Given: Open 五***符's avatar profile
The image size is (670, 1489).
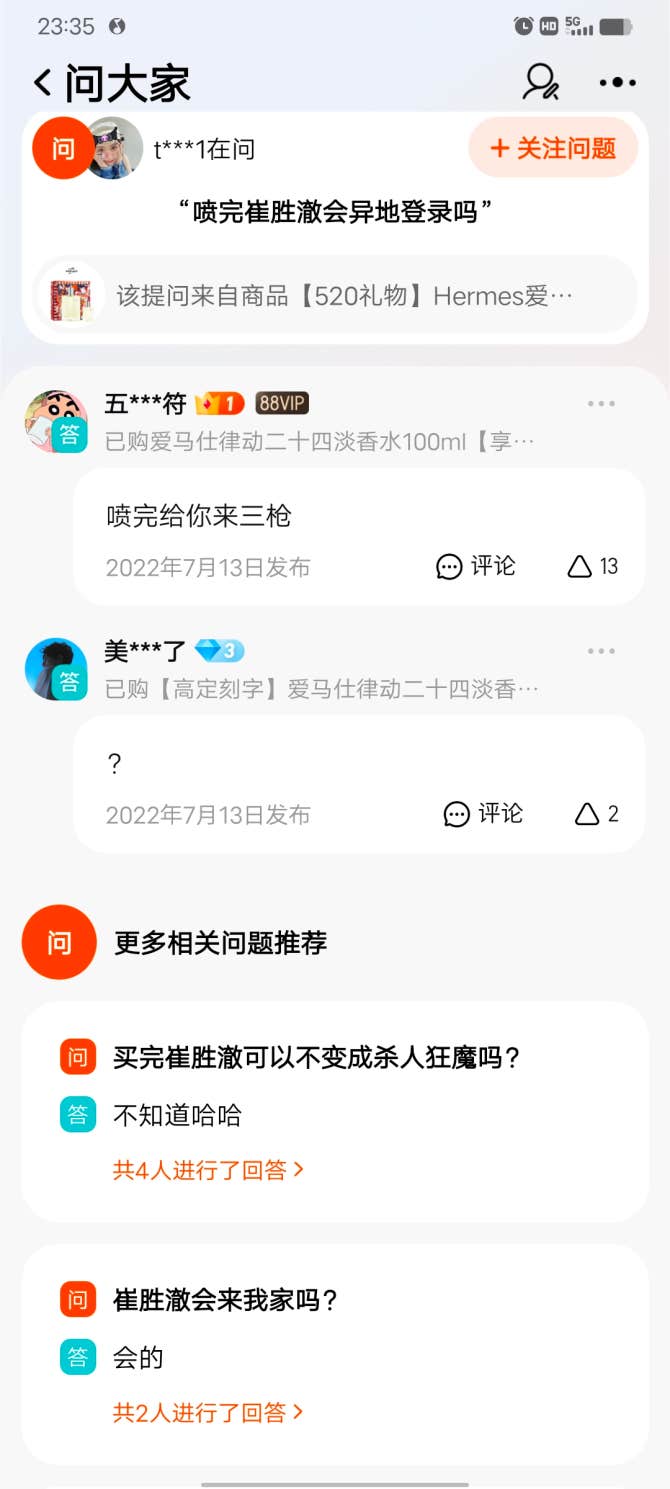Looking at the screenshot, I should pos(56,420).
